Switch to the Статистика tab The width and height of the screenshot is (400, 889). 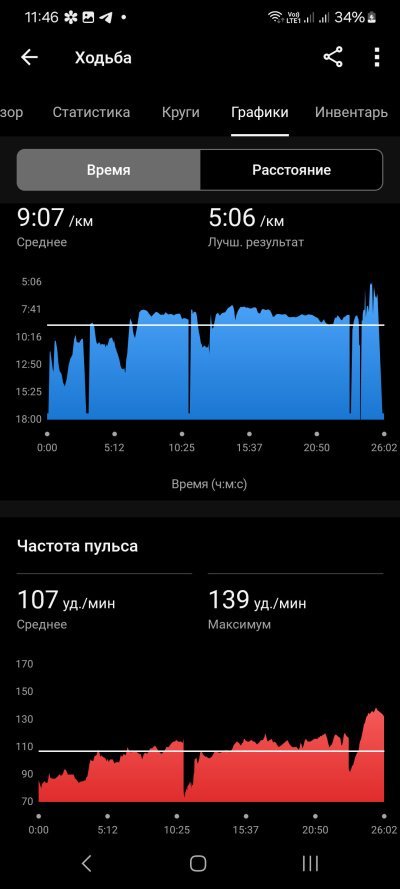click(91, 112)
